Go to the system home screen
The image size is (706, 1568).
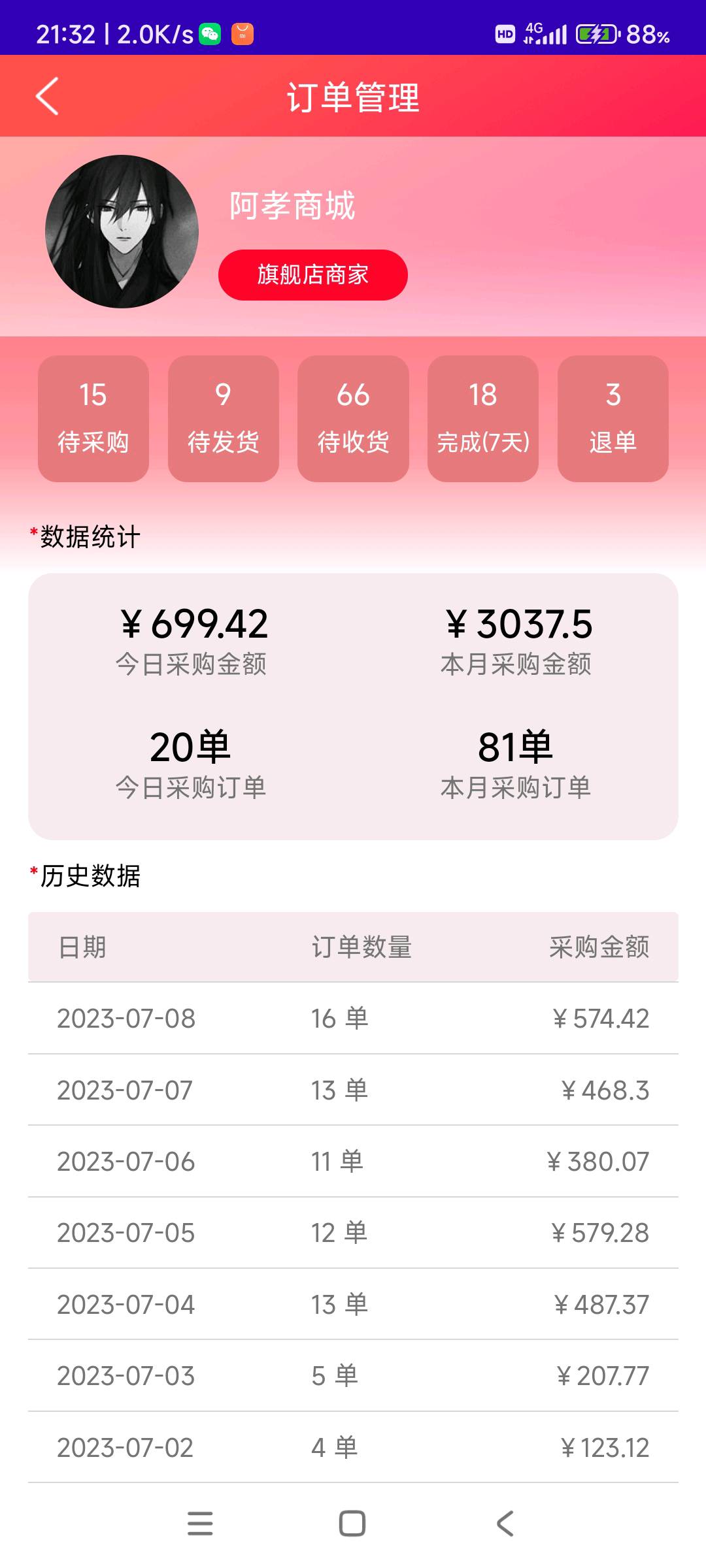[x=352, y=1524]
